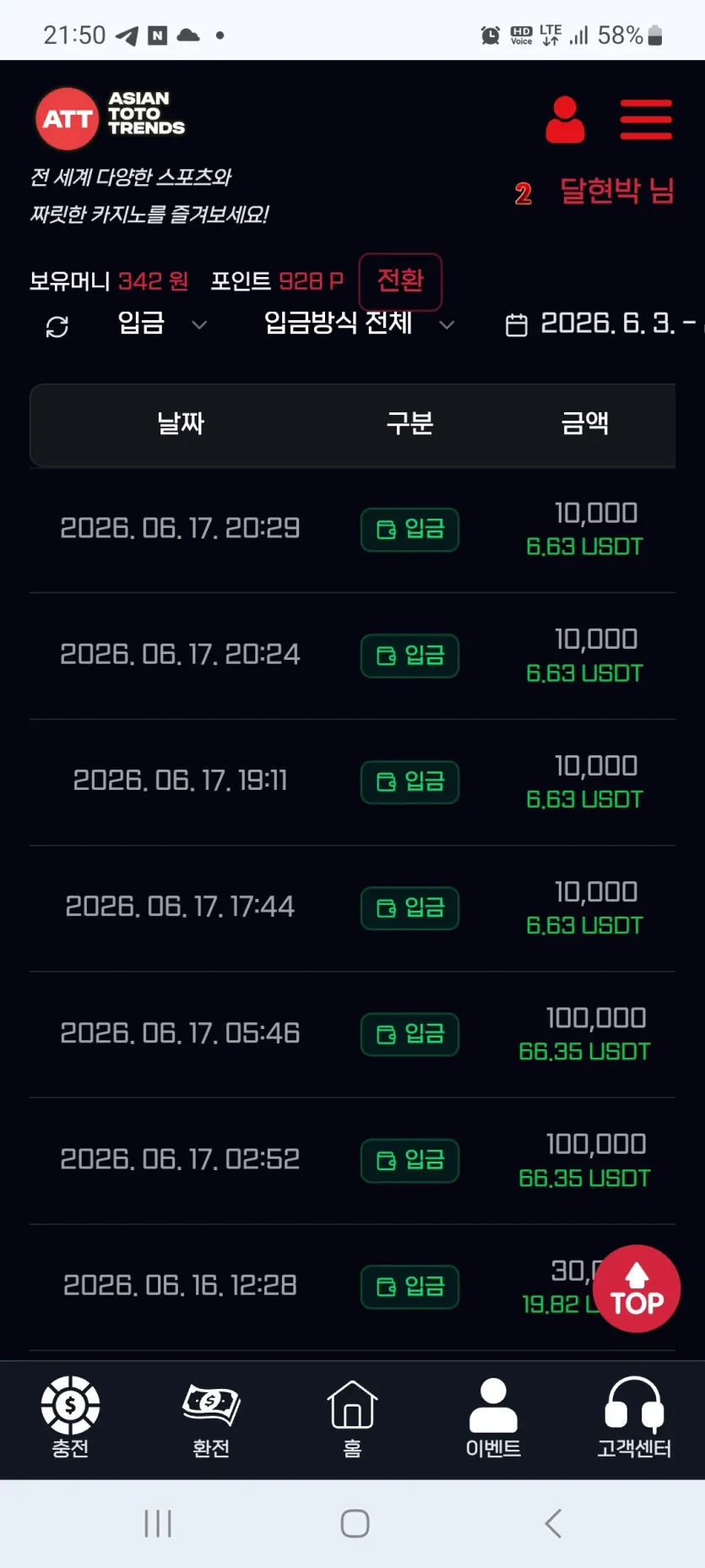This screenshot has width=705, height=1568.
Task: Open the 이벤트 tab
Action: click(x=493, y=1418)
